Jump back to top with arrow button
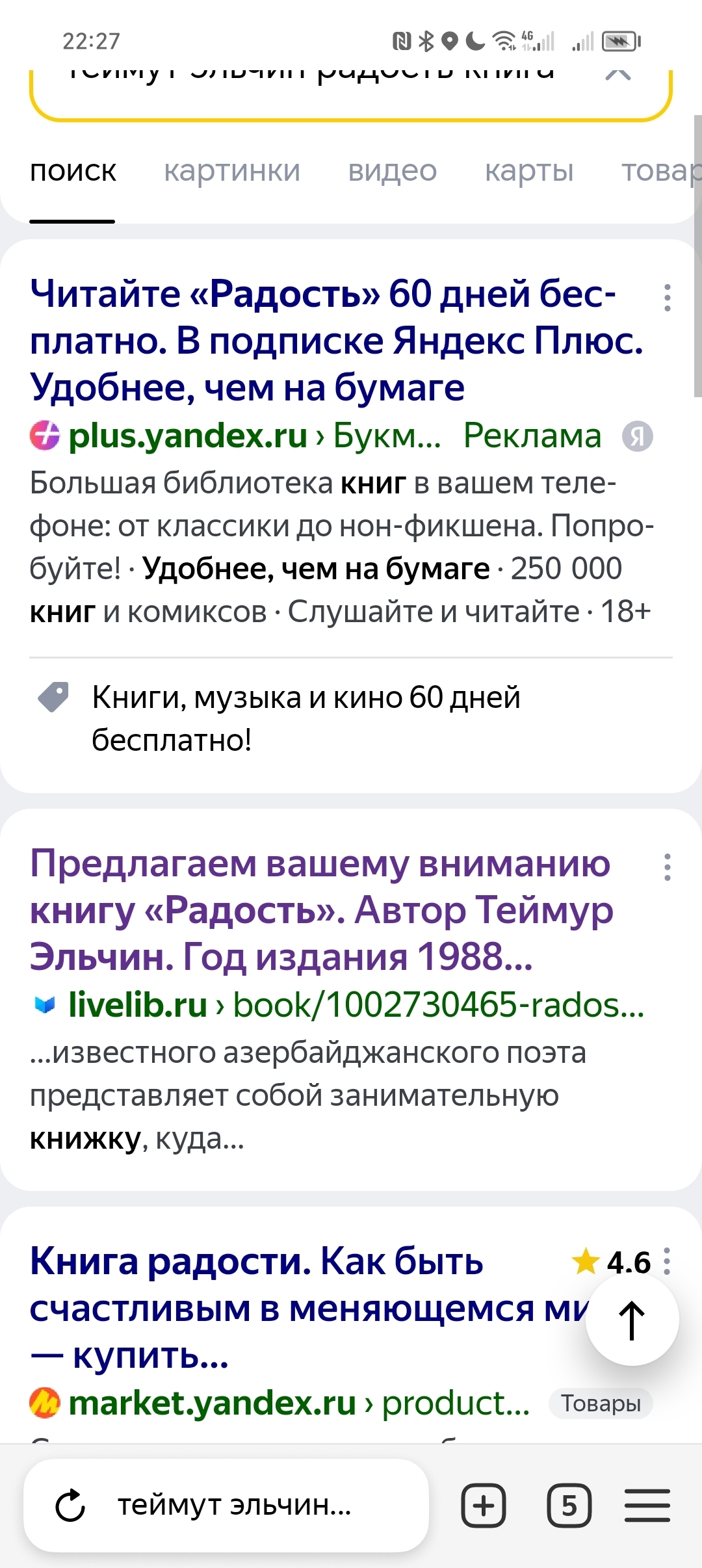This screenshot has height=1568, width=702. [632, 1320]
